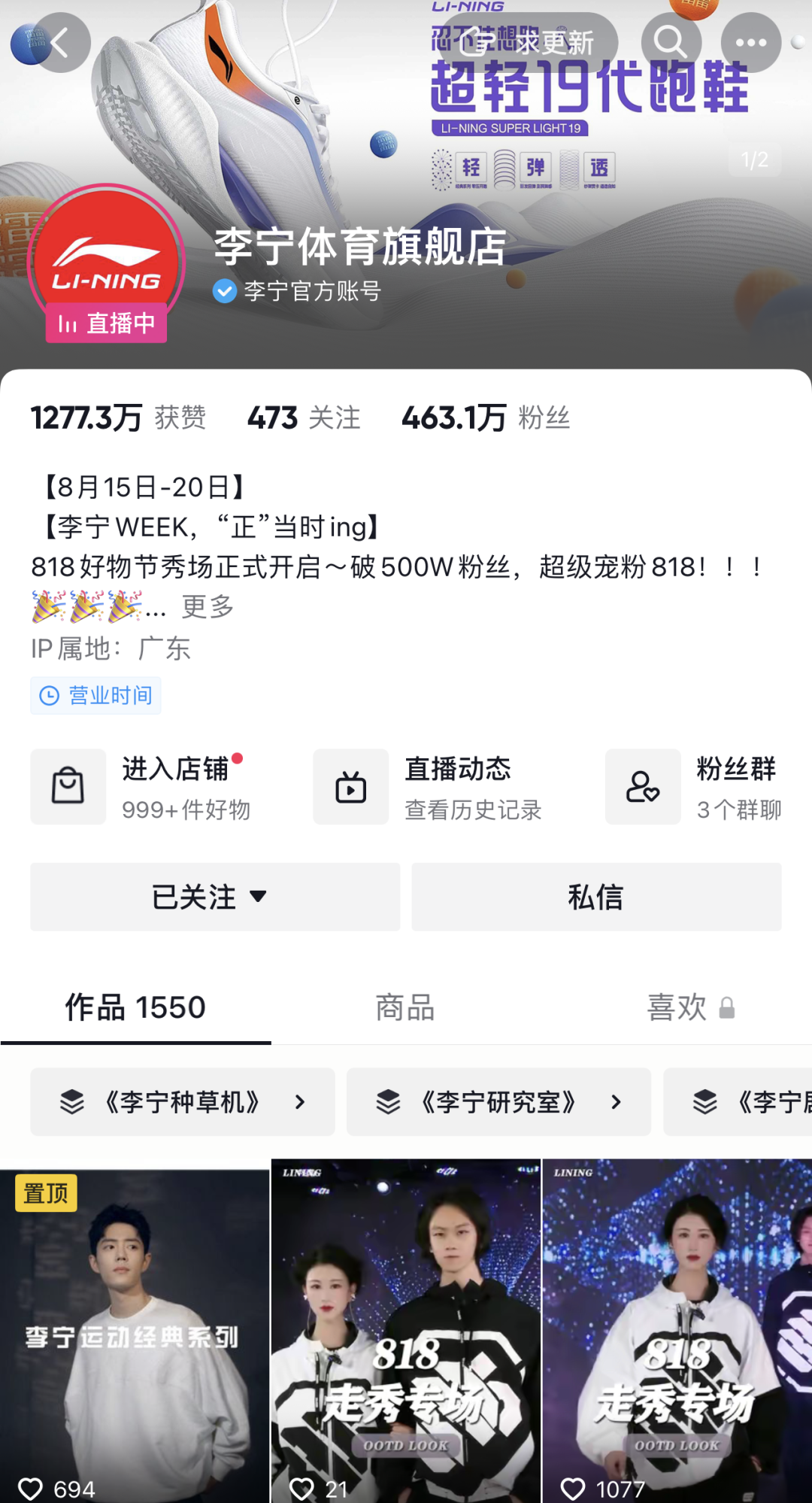Select the 作品 1550 tab
Image resolution: width=812 pixels, height=1503 pixels.
135,1007
